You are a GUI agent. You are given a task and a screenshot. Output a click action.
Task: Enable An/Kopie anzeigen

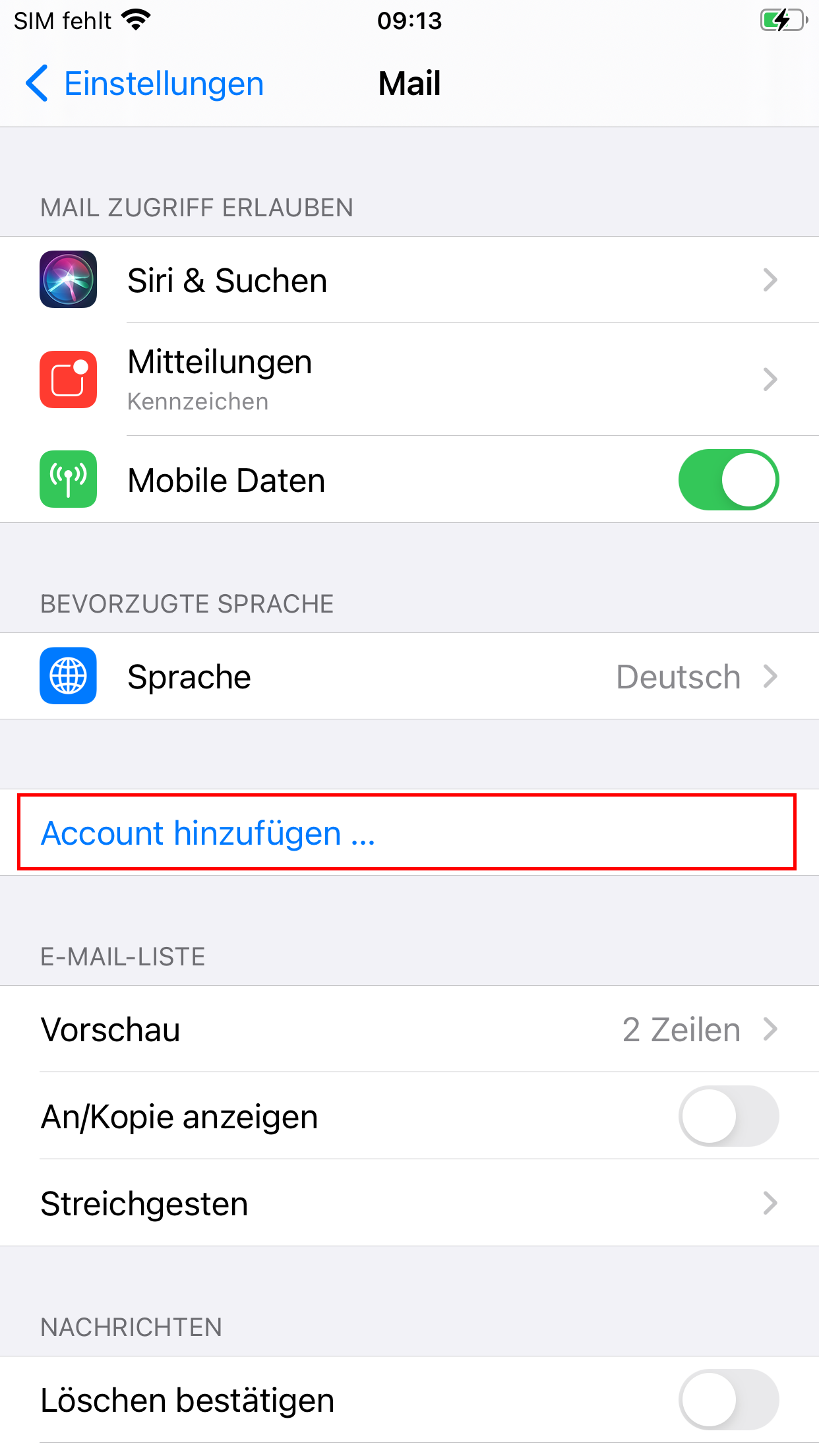729,1116
